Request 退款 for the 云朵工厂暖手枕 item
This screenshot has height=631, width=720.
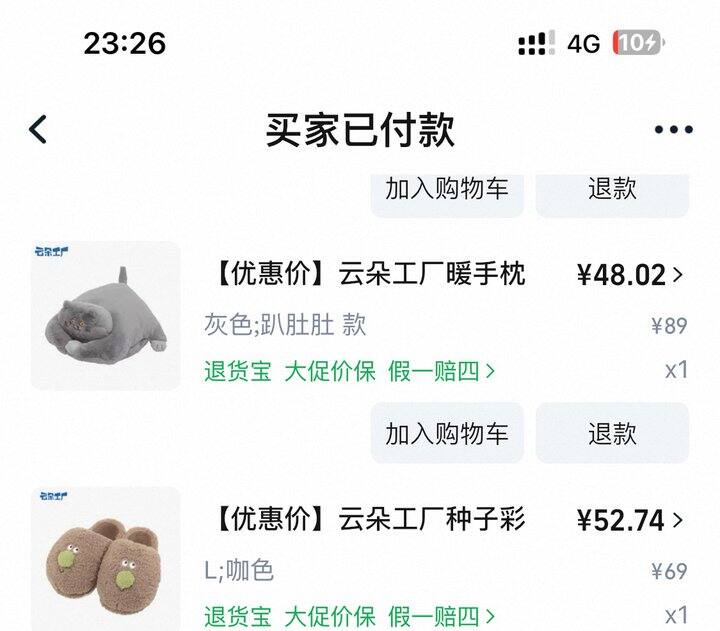[612, 433]
